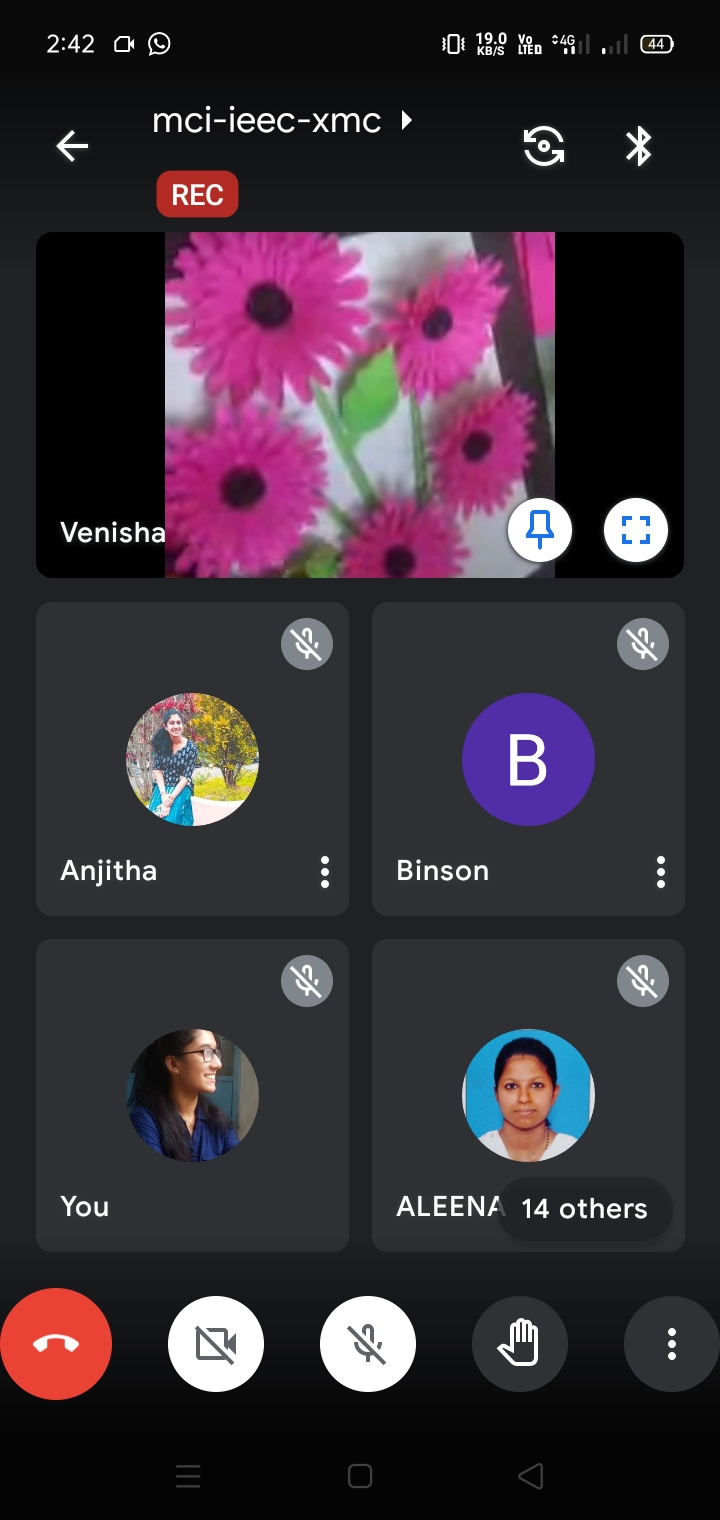Open options menu for Anjitha
Image resolution: width=720 pixels, height=1520 pixels.
pos(324,872)
